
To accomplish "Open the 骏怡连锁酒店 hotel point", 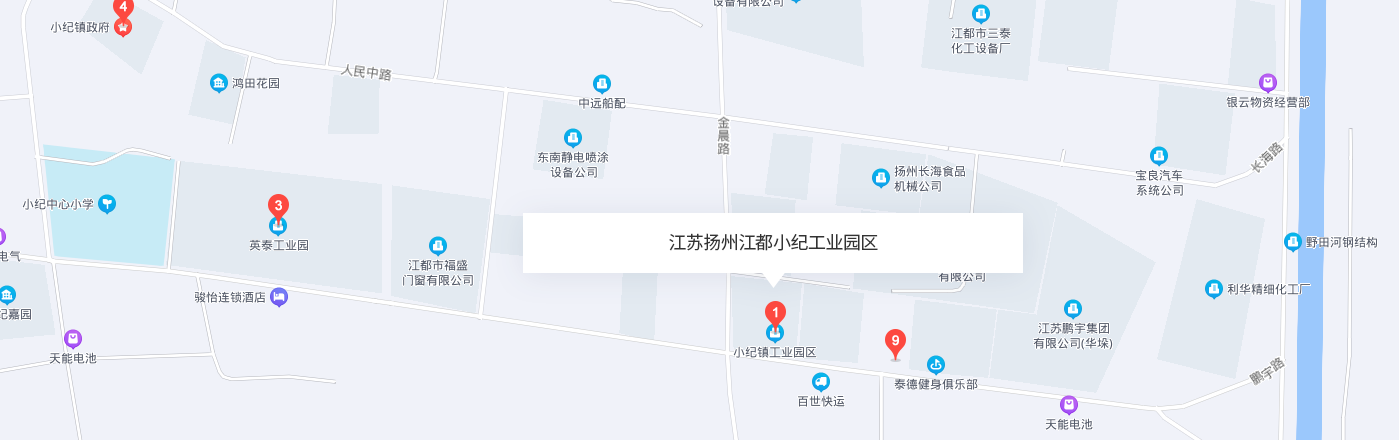I will [279, 296].
